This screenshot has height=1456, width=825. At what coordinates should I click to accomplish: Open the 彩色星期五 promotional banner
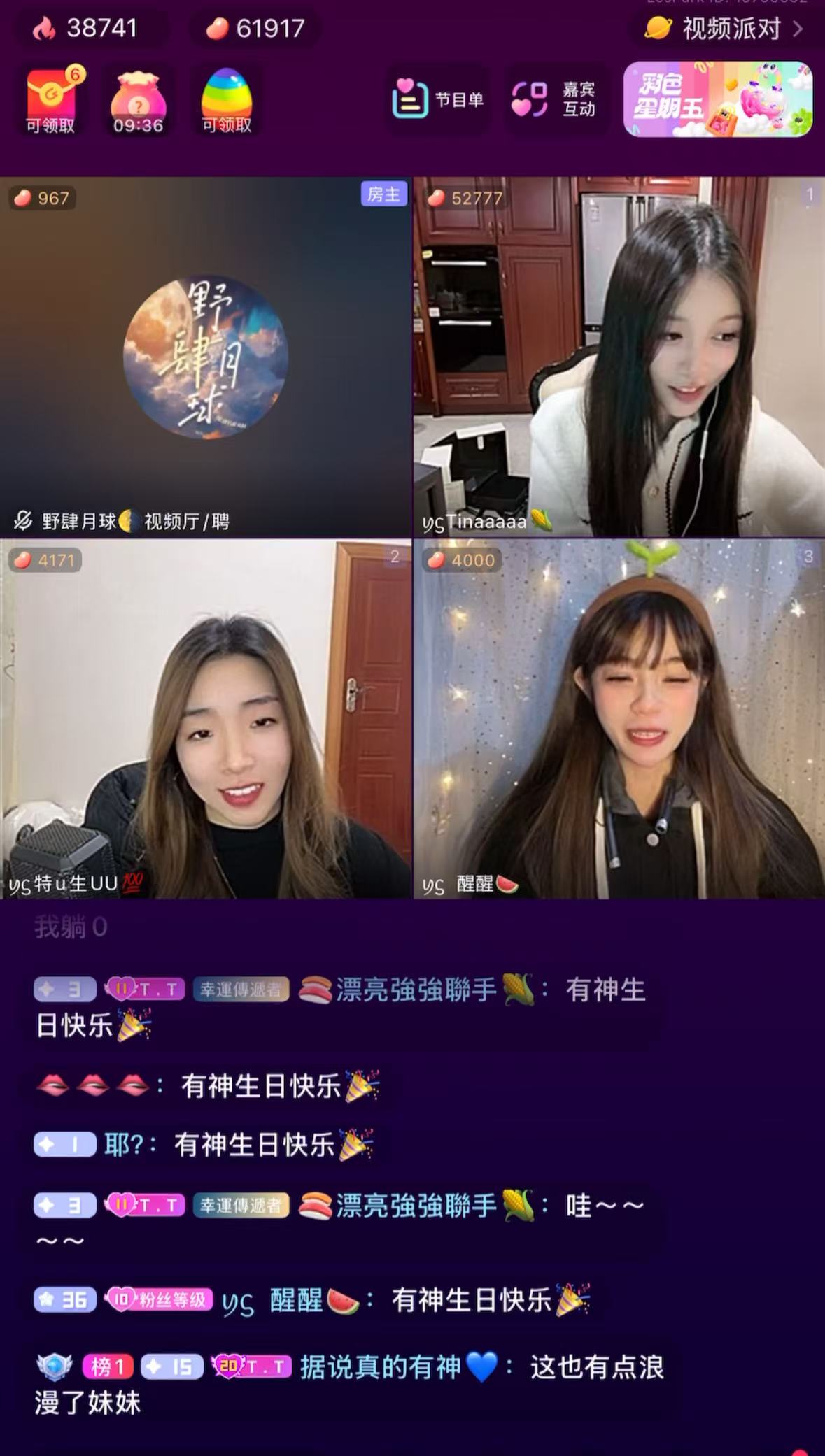[x=718, y=99]
